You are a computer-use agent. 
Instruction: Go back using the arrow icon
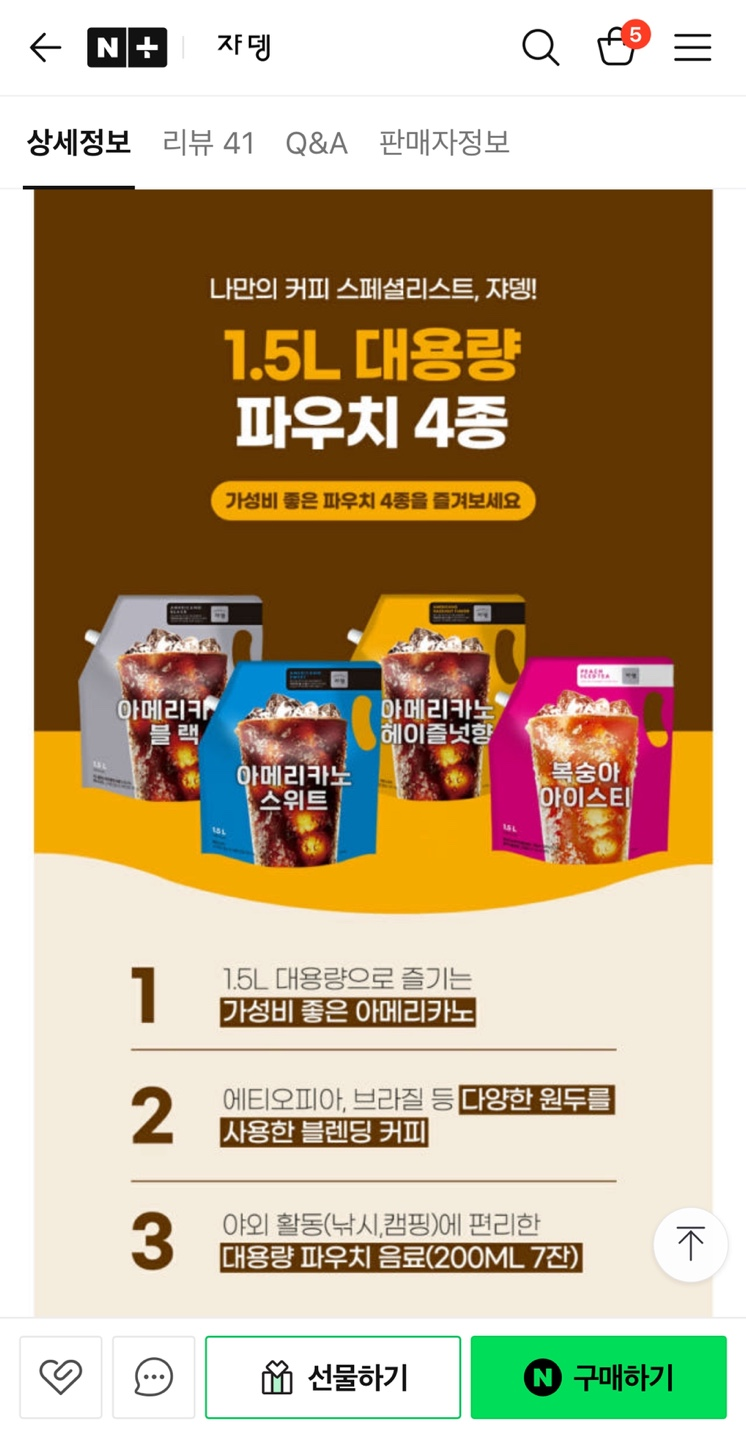click(45, 47)
